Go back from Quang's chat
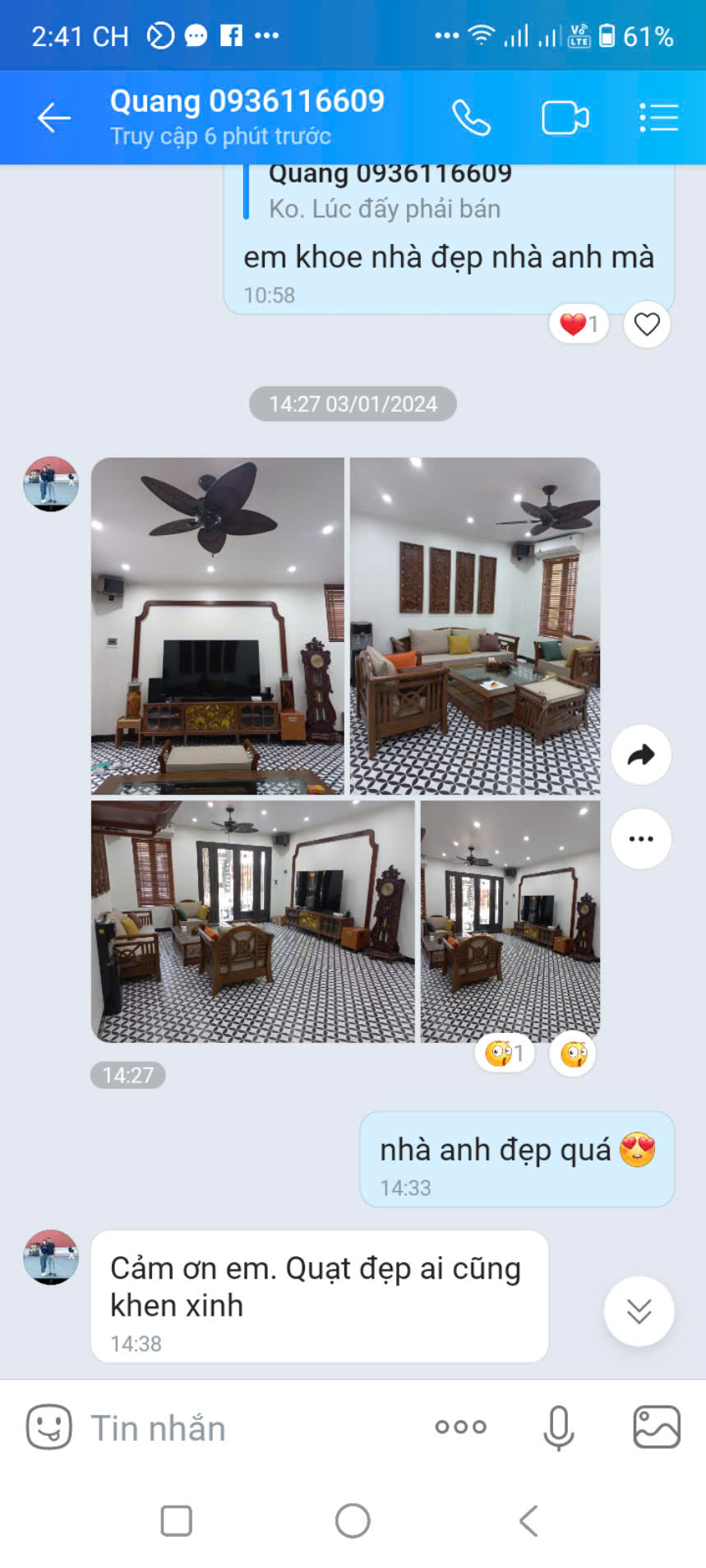Image resolution: width=706 pixels, height=1568 pixels. (x=54, y=118)
